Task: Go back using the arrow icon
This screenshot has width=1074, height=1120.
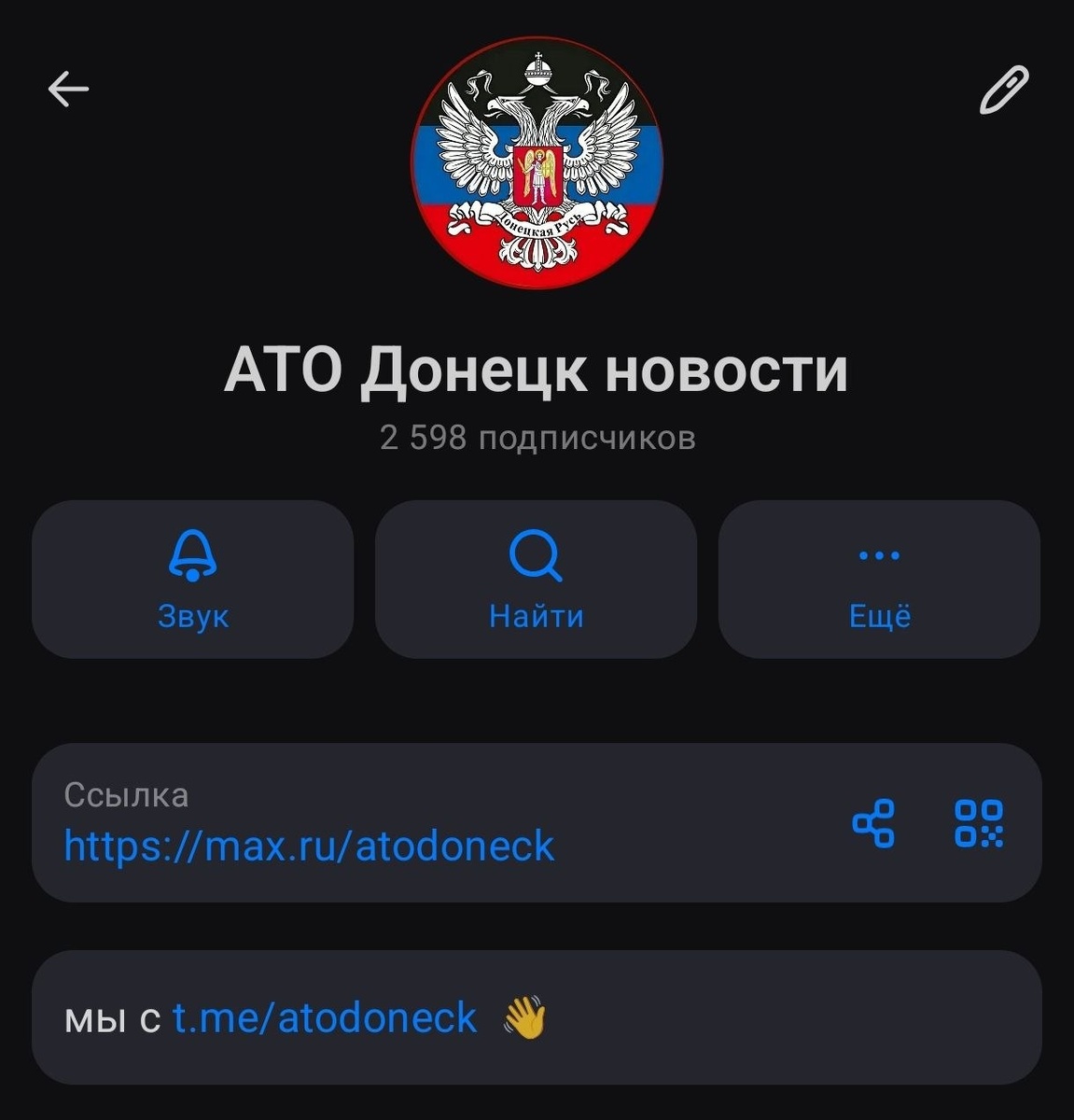Action: (x=68, y=90)
